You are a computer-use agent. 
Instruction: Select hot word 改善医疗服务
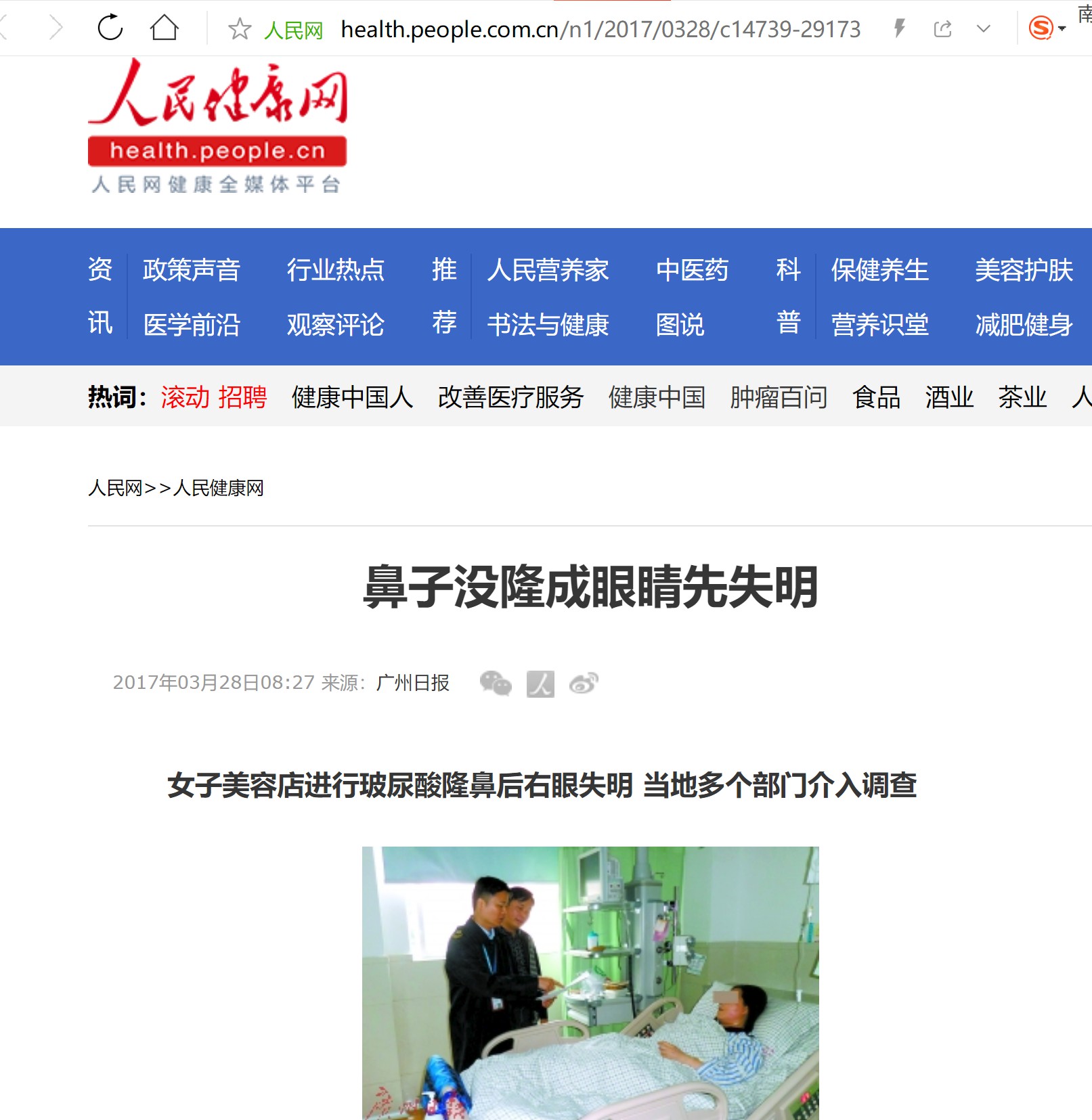[x=510, y=397]
